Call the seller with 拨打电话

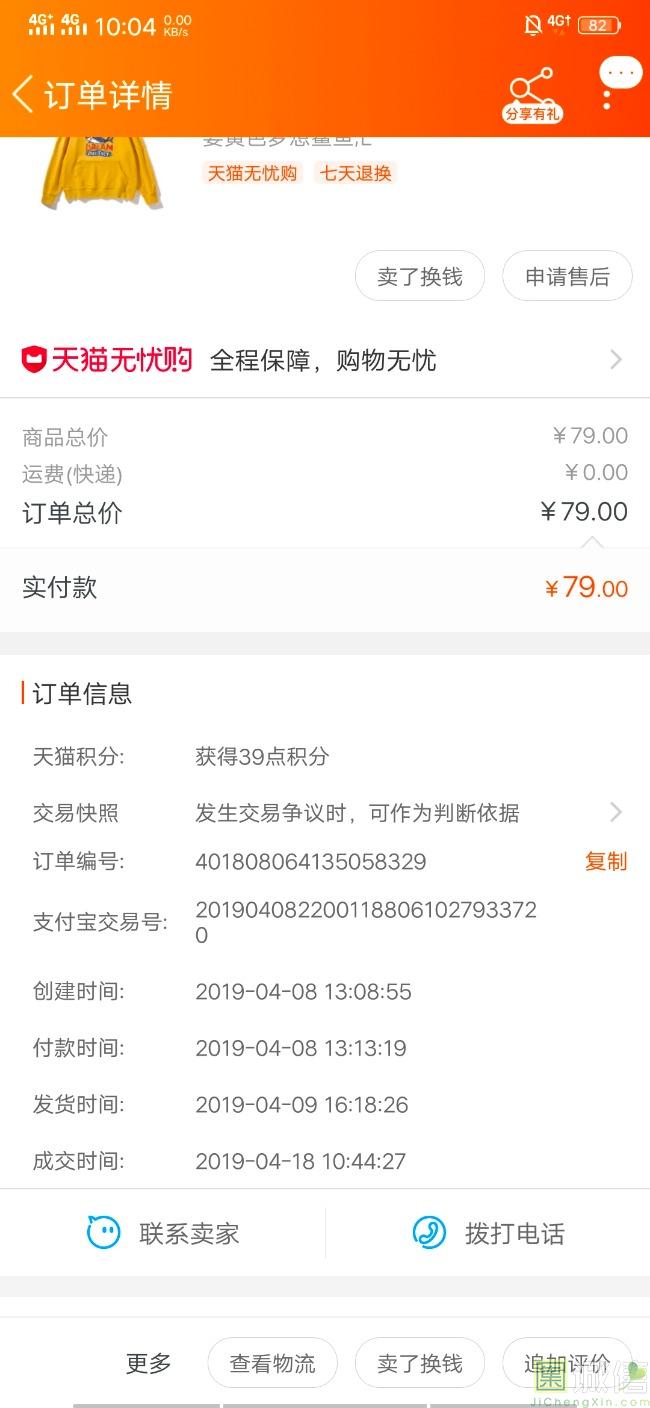click(488, 1233)
